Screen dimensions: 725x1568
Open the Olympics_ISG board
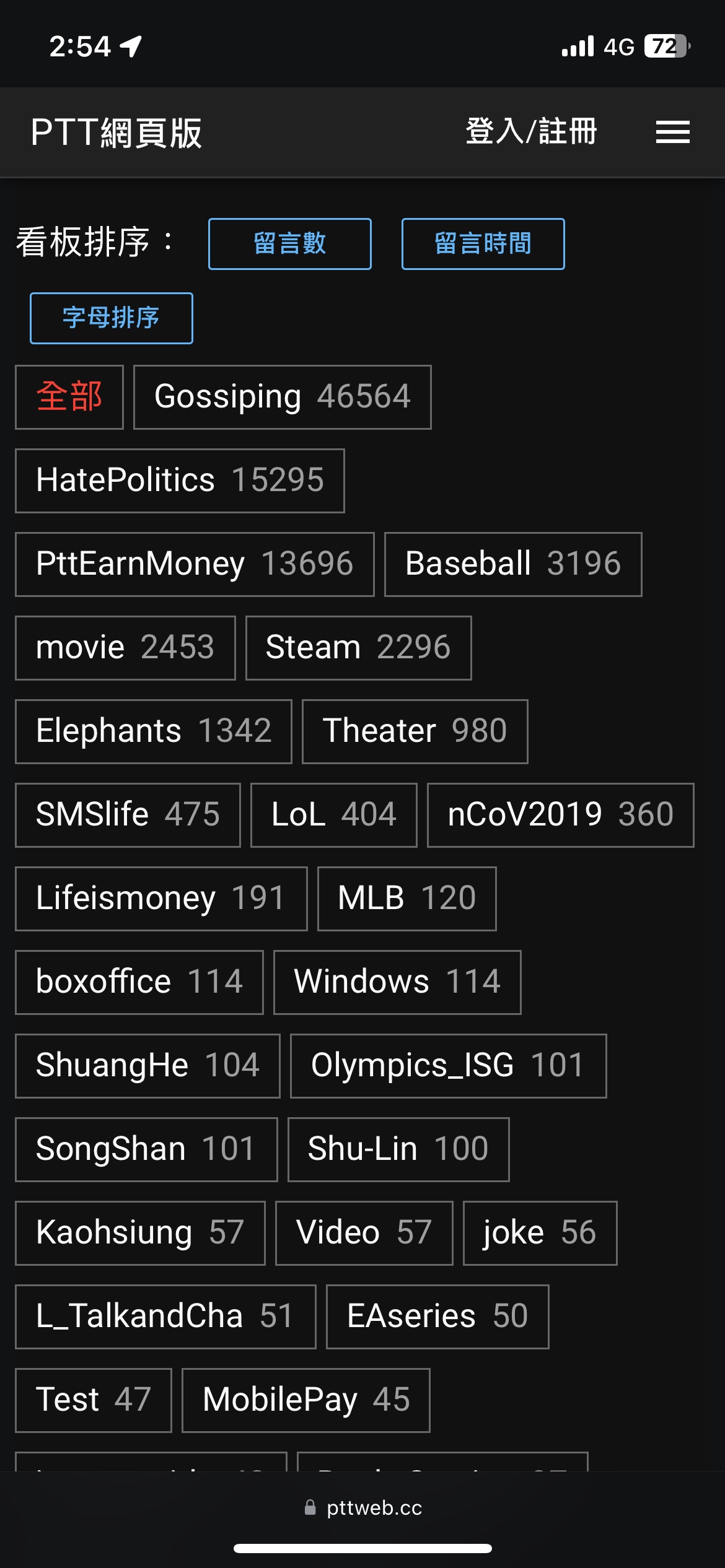coord(449,1066)
